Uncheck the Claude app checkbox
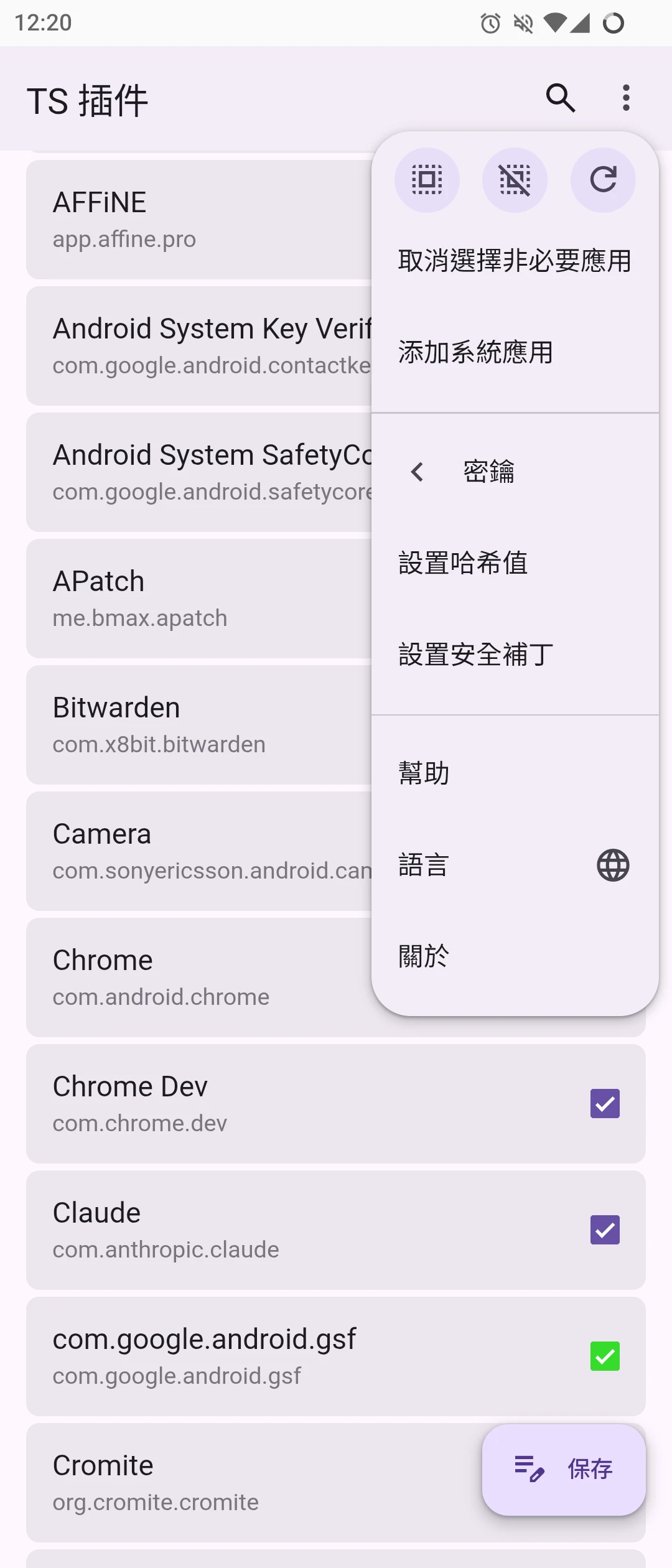672x1568 pixels. (x=605, y=1230)
